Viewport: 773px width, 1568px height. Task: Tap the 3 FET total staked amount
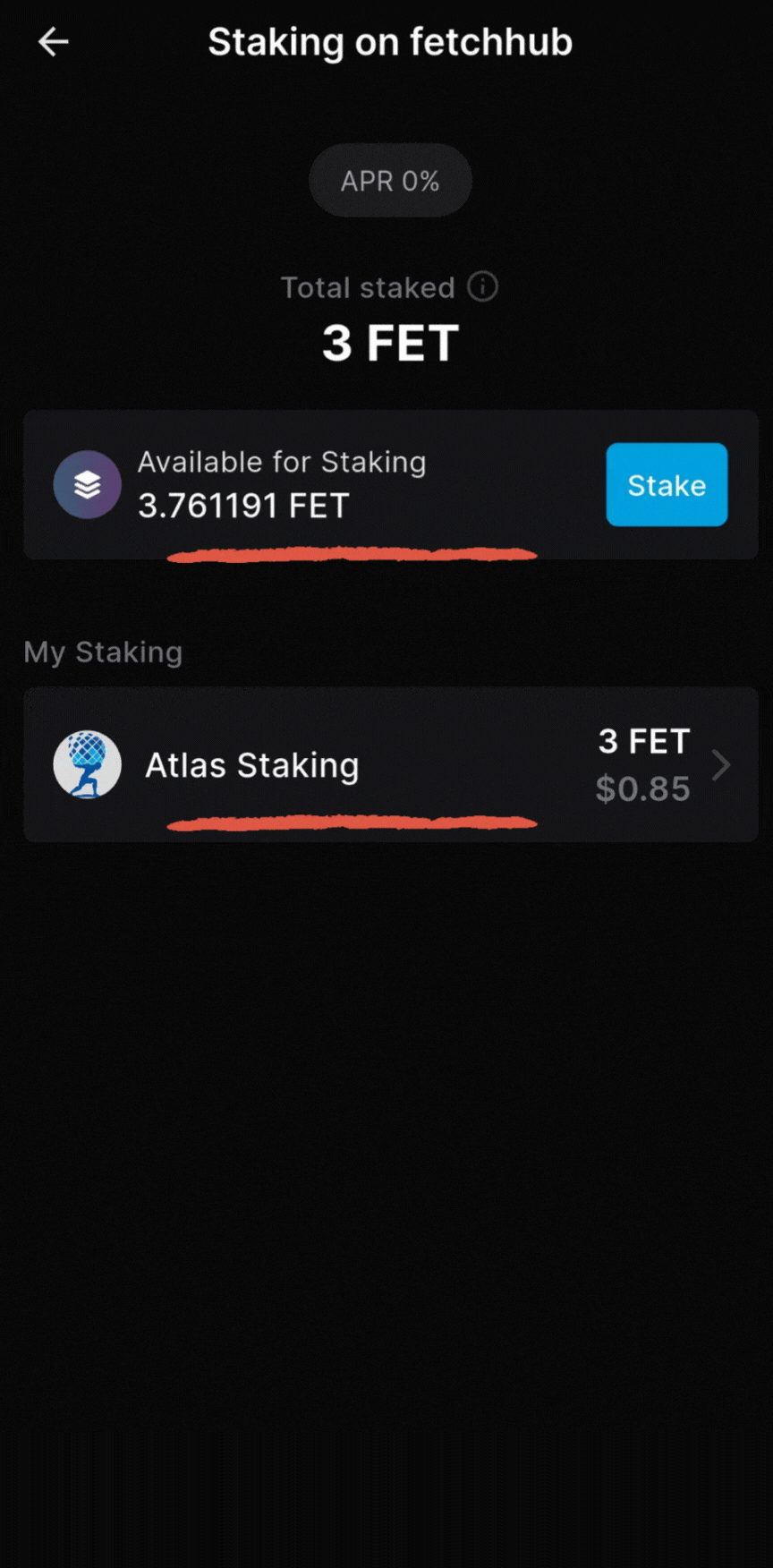point(389,343)
